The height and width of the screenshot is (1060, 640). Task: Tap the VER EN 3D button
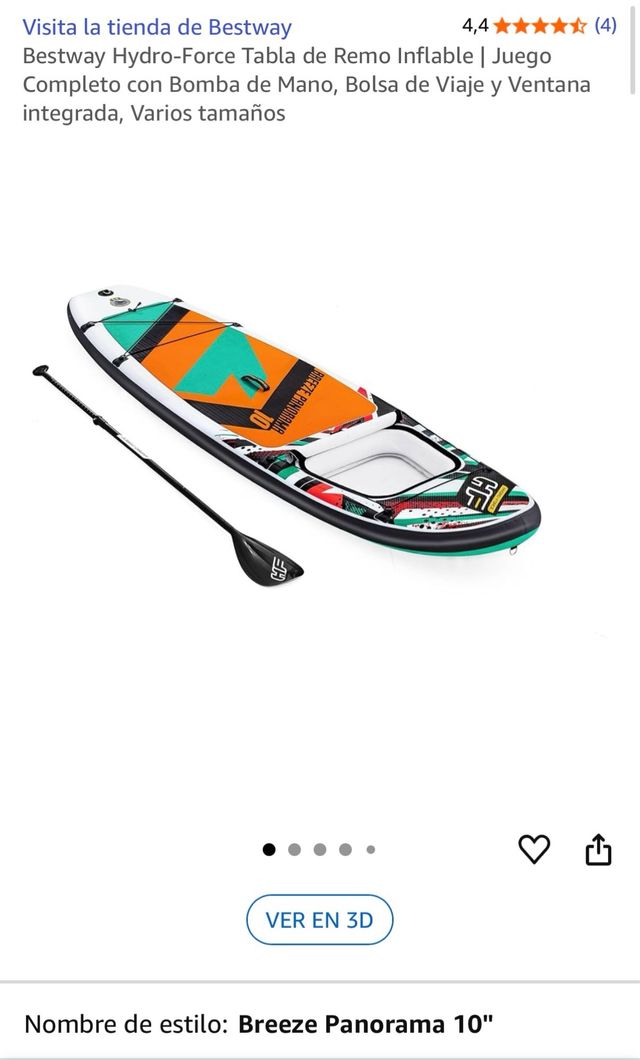tap(319, 919)
